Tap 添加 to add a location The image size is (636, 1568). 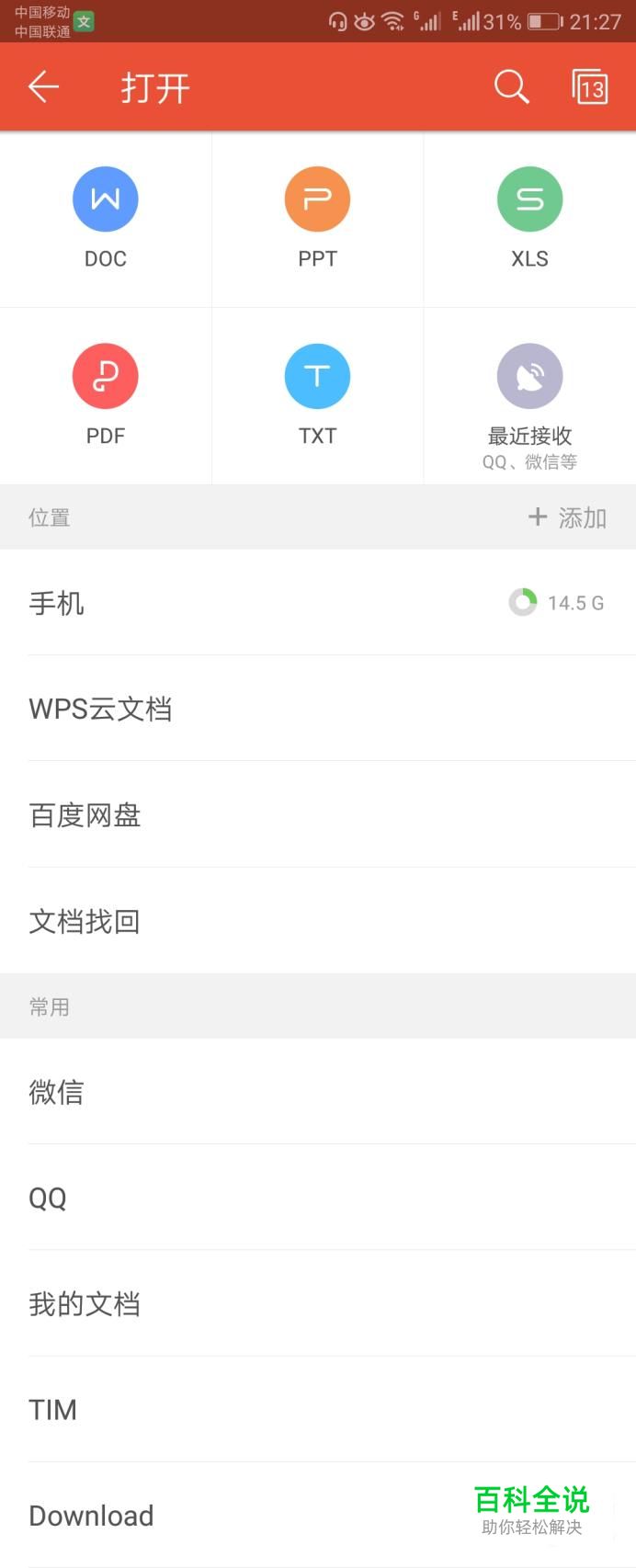click(568, 517)
